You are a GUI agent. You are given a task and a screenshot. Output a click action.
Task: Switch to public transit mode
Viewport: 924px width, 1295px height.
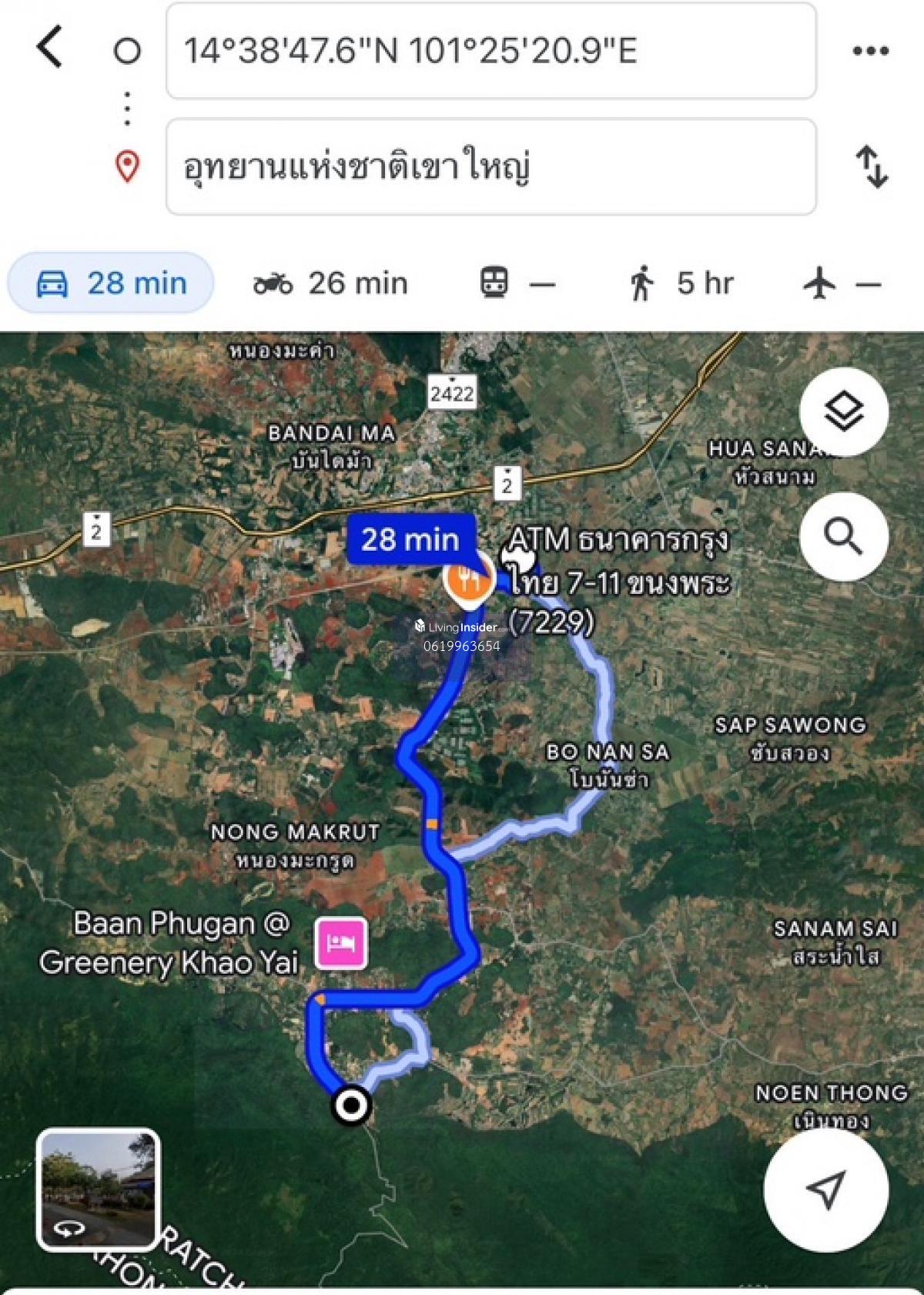pos(517,283)
